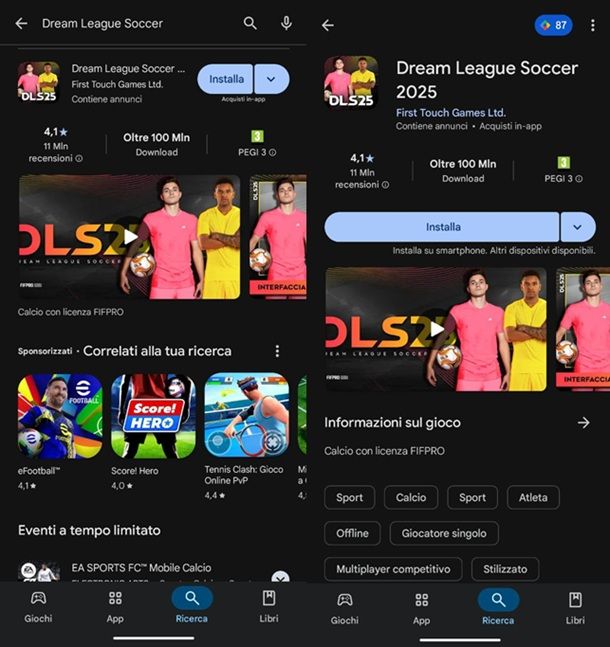Screen dimensions: 610x647
Task: Open developer page First Touch Games Ltd.
Action: coord(451,112)
